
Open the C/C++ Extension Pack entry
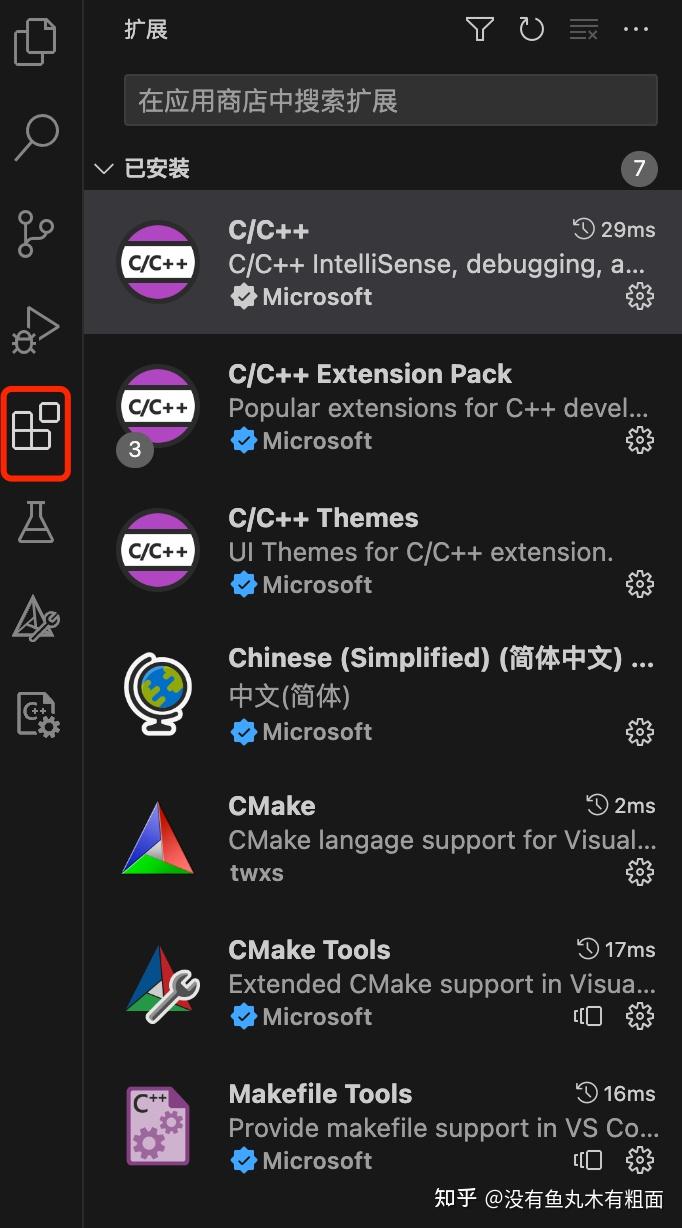383,406
